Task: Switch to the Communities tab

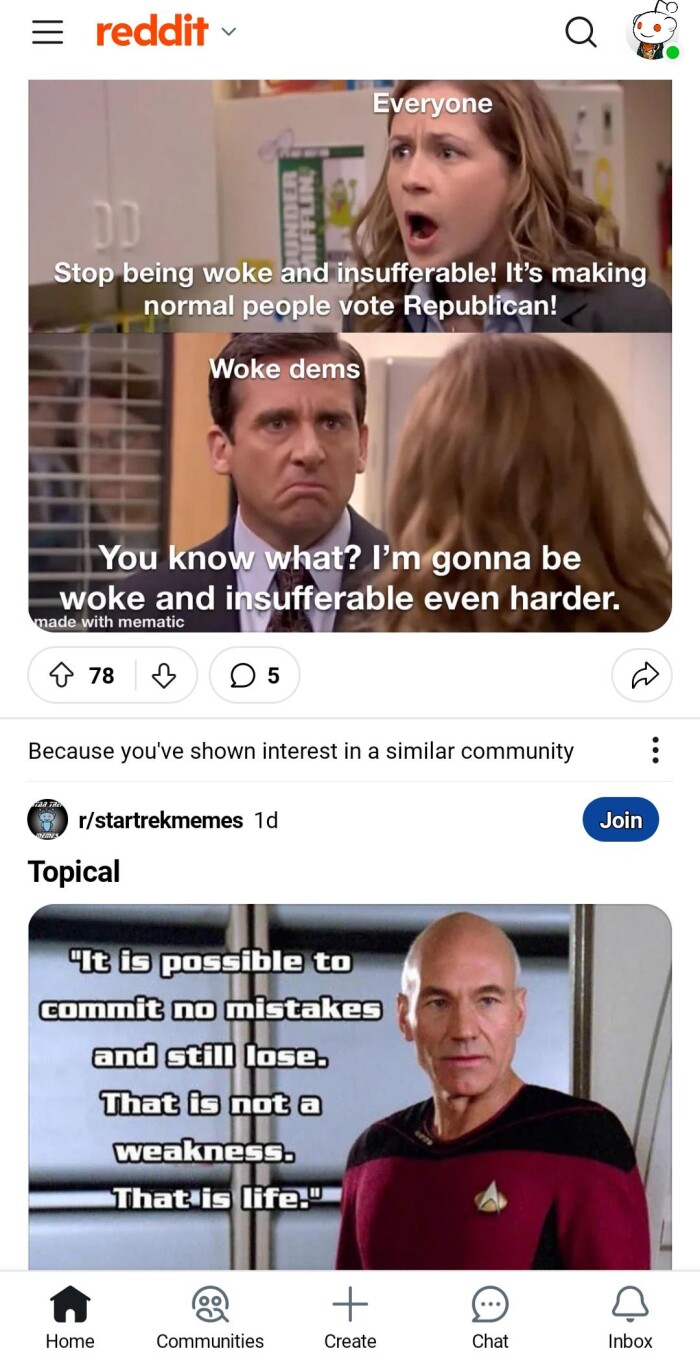Action: [210, 1317]
